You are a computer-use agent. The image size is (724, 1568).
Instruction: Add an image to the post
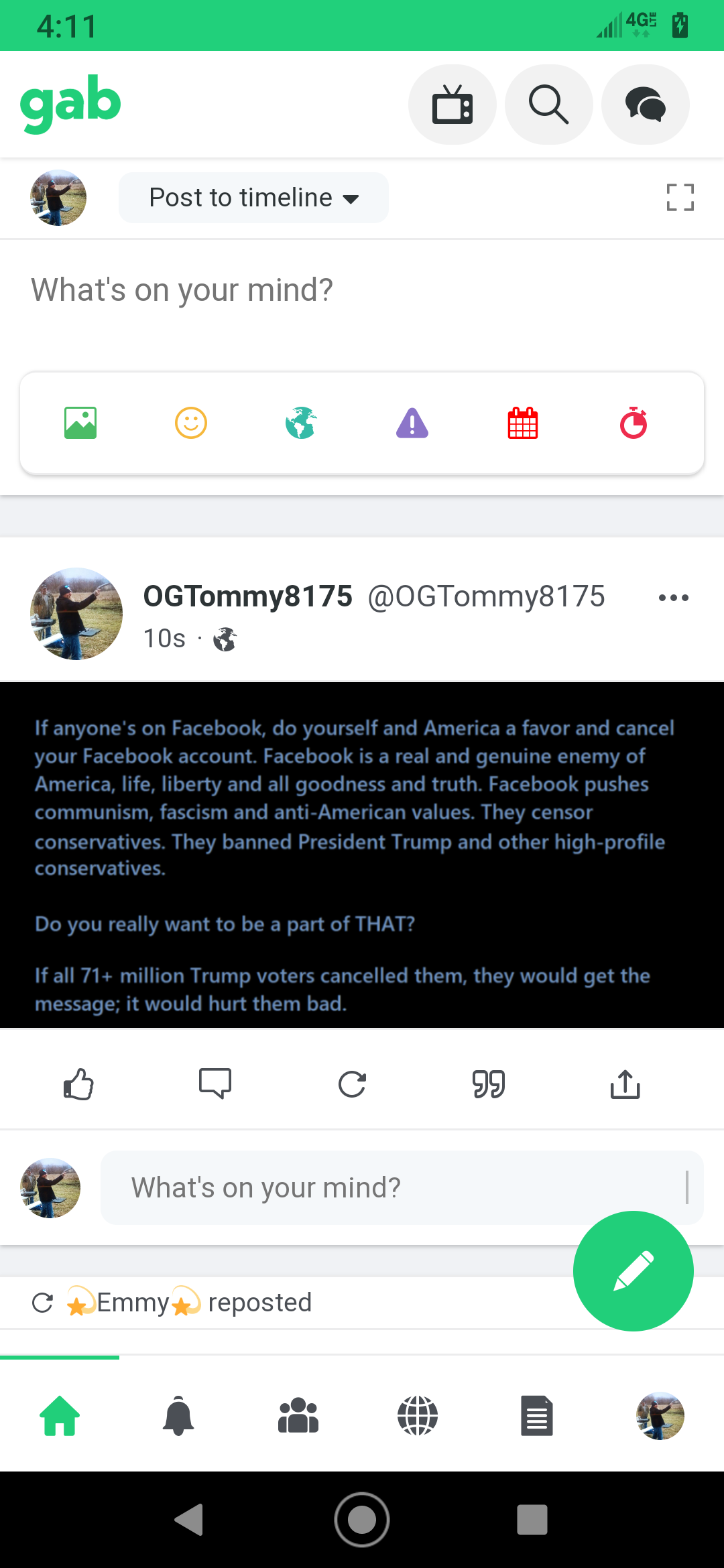(80, 423)
